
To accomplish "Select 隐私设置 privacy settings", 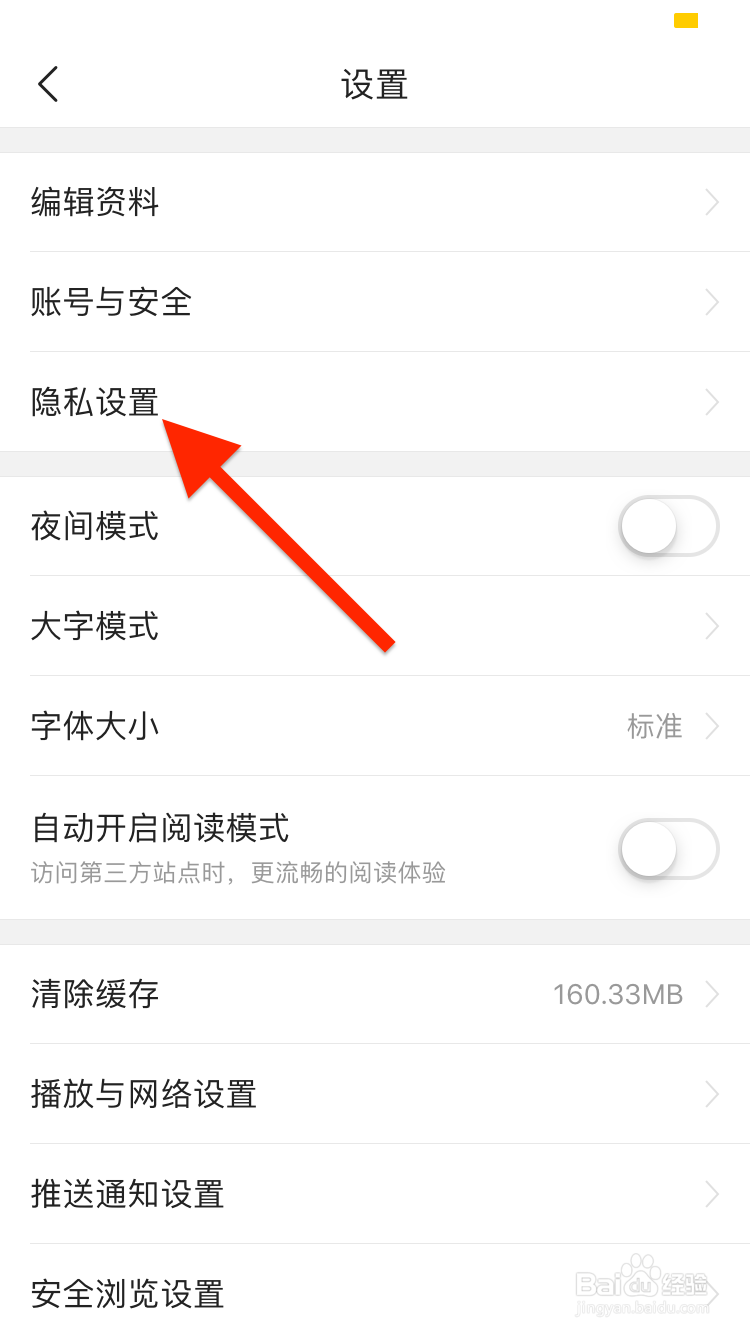I will (93, 402).
